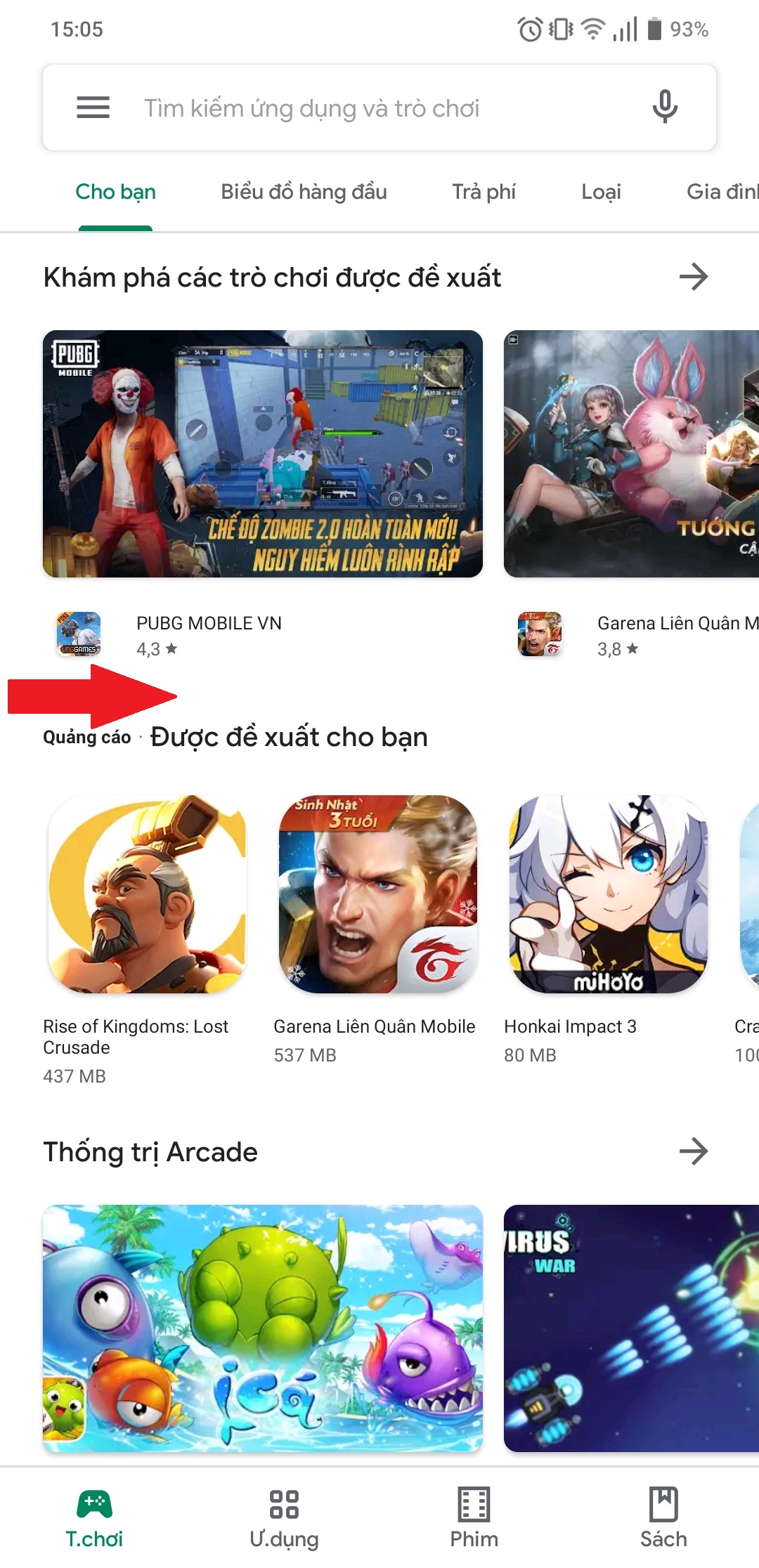Switch to Ư.dụng bottom tab
Image resolution: width=759 pixels, height=1568 pixels.
tap(284, 1517)
